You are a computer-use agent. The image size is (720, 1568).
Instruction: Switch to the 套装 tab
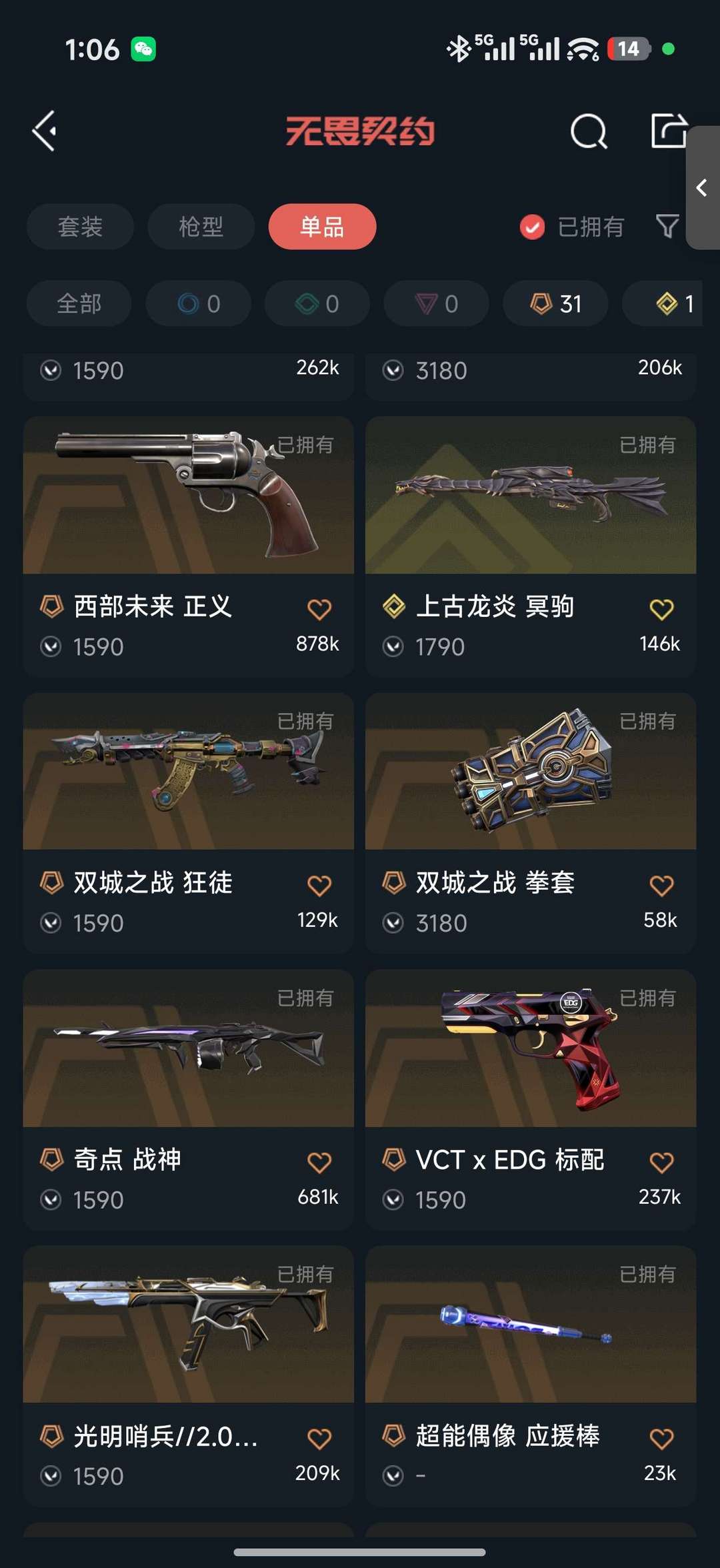pos(79,227)
